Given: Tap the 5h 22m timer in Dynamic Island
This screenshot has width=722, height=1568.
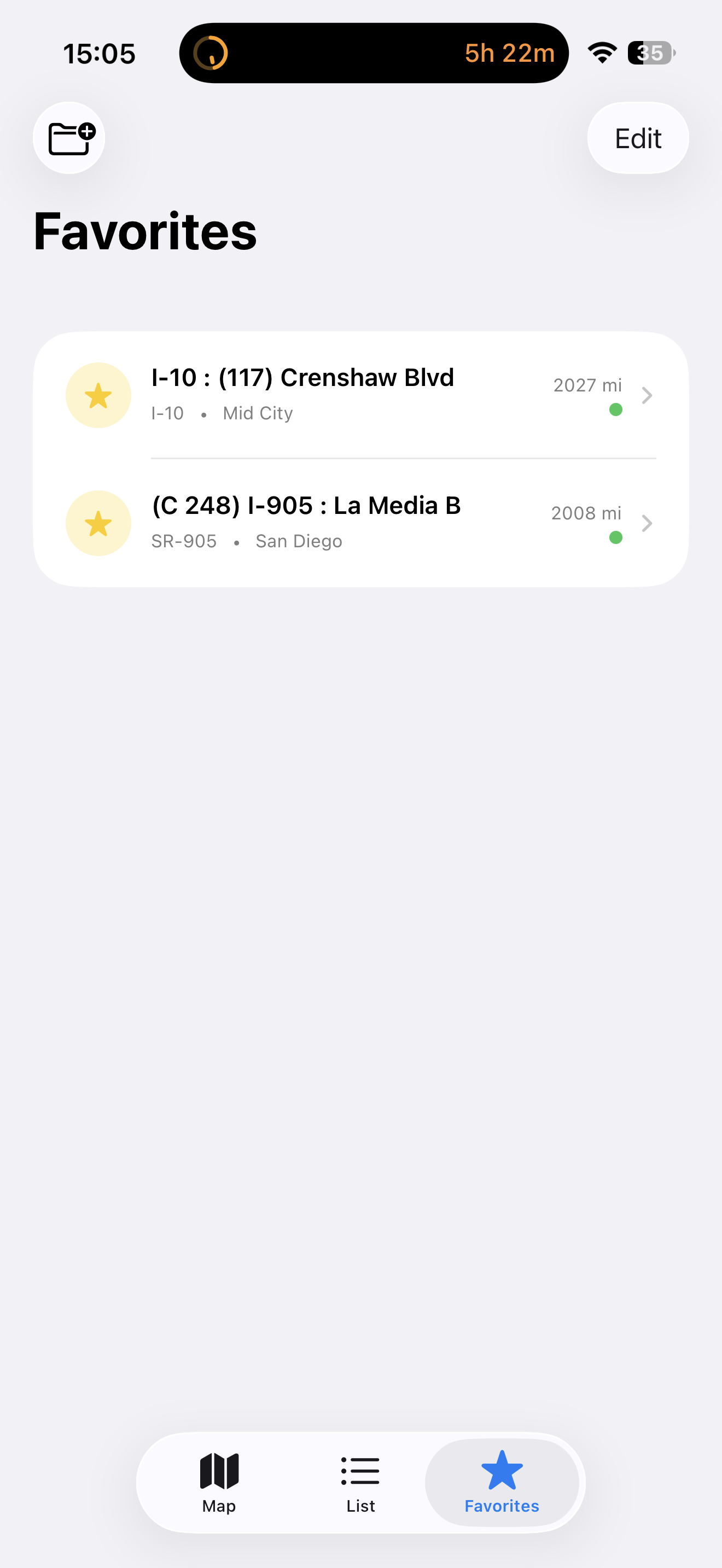Looking at the screenshot, I should pyautogui.click(x=509, y=53).
